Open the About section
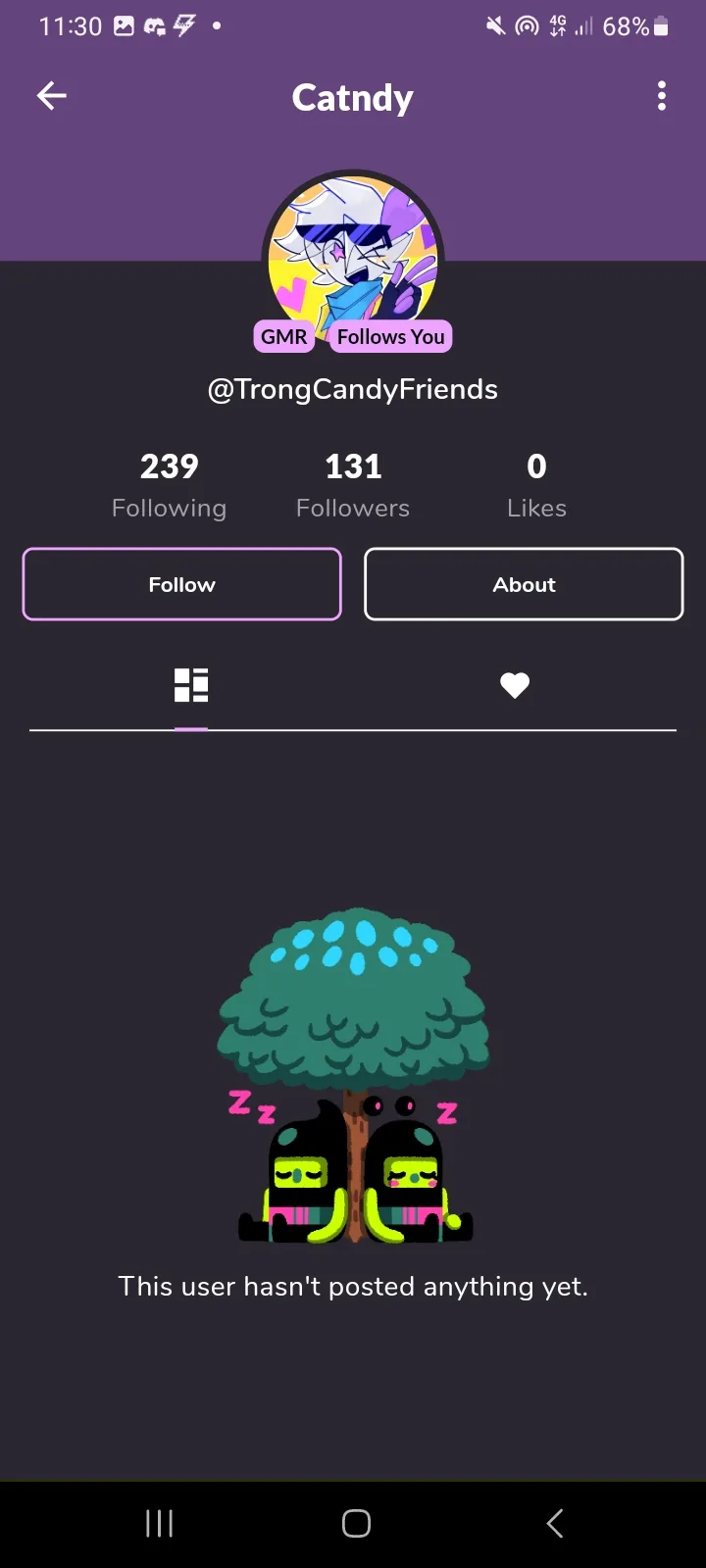The width and height of the screenshot is (706, 1568). (524, 584)
